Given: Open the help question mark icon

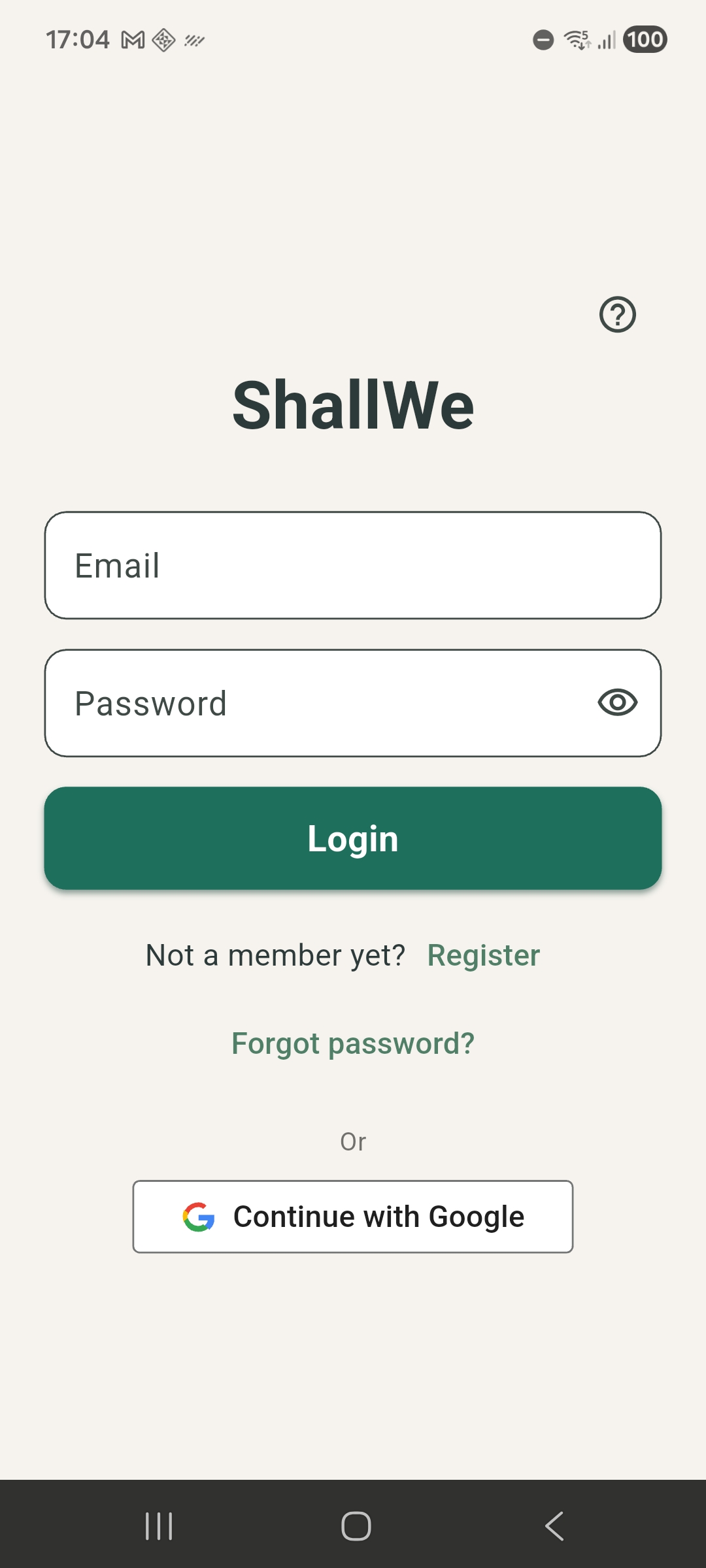Looking at the screenshot, I should coord(617,315).
